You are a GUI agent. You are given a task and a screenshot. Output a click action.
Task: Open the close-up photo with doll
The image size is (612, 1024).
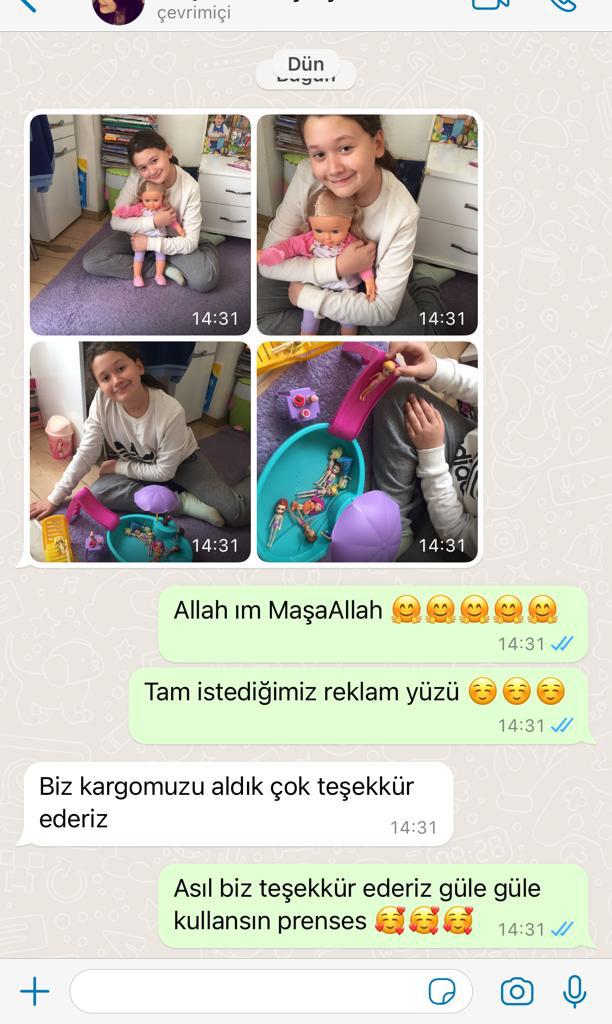pos(367,225)
